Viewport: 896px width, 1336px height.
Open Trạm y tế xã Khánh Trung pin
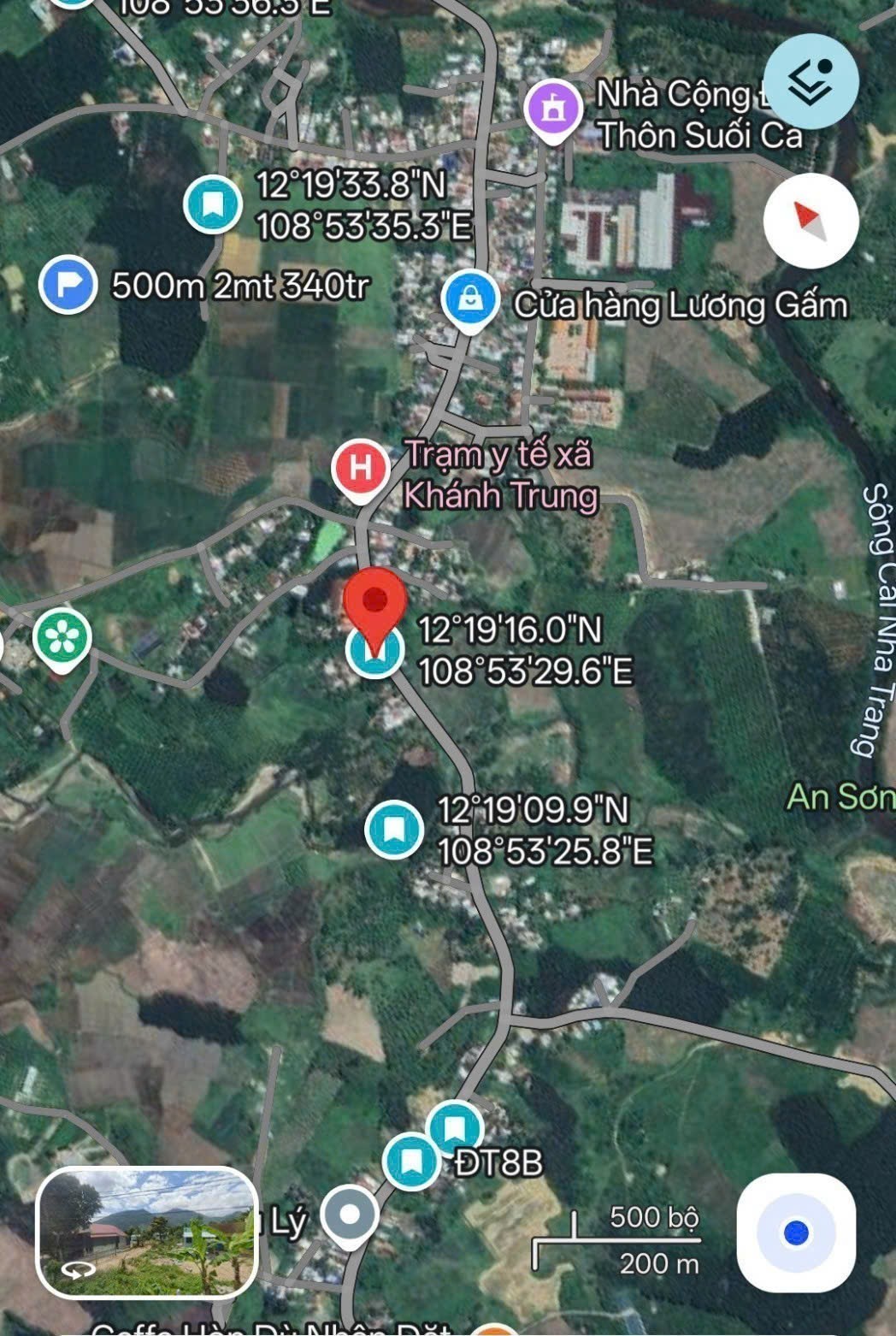click(x=361, y=468)
